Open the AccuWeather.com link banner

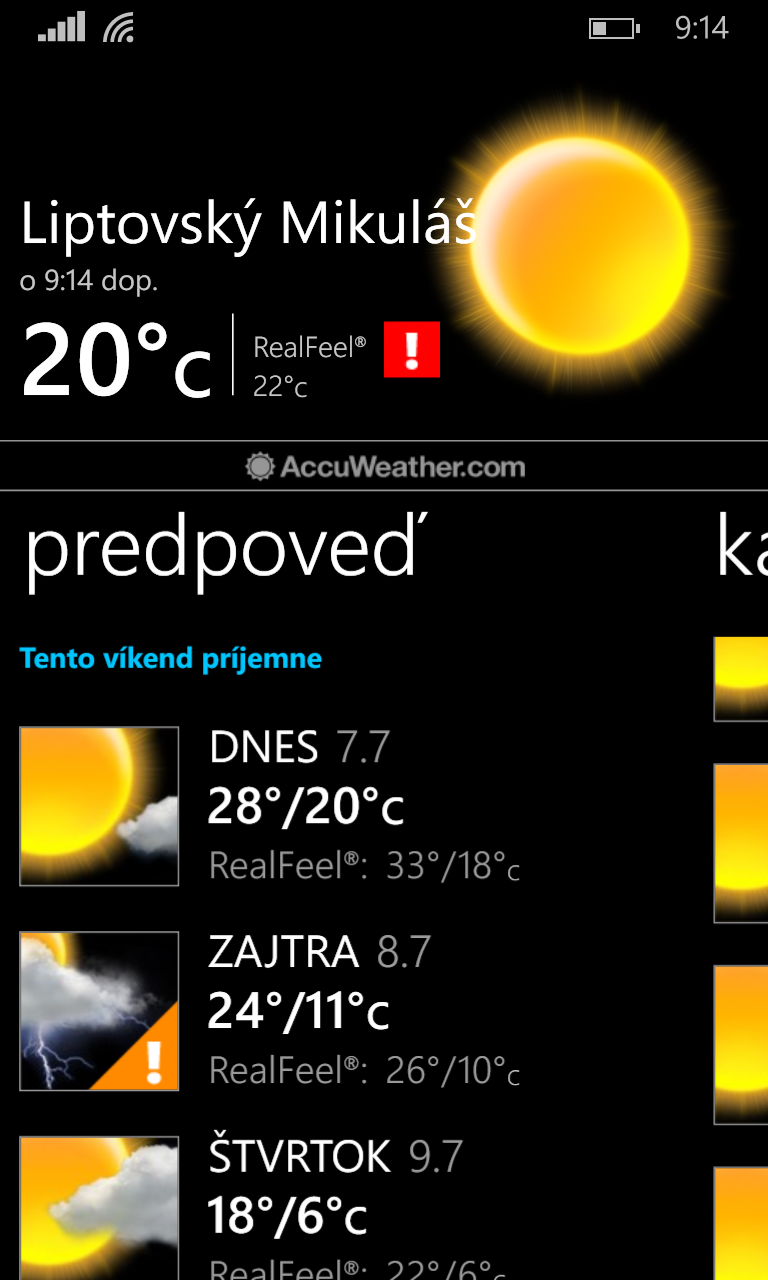pyautogui.click(x=384, y=466)
